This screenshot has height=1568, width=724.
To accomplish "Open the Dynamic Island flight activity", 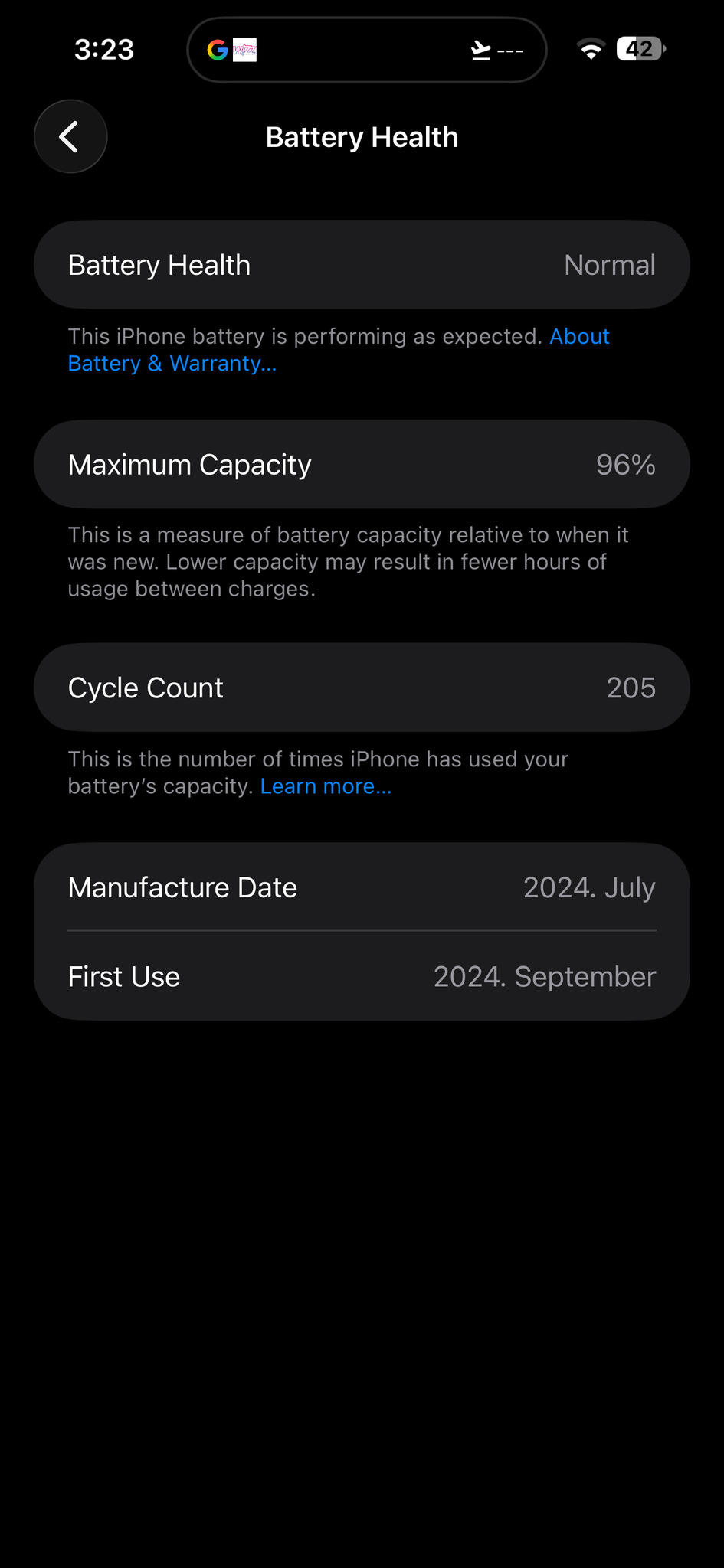I will (366, 51).
